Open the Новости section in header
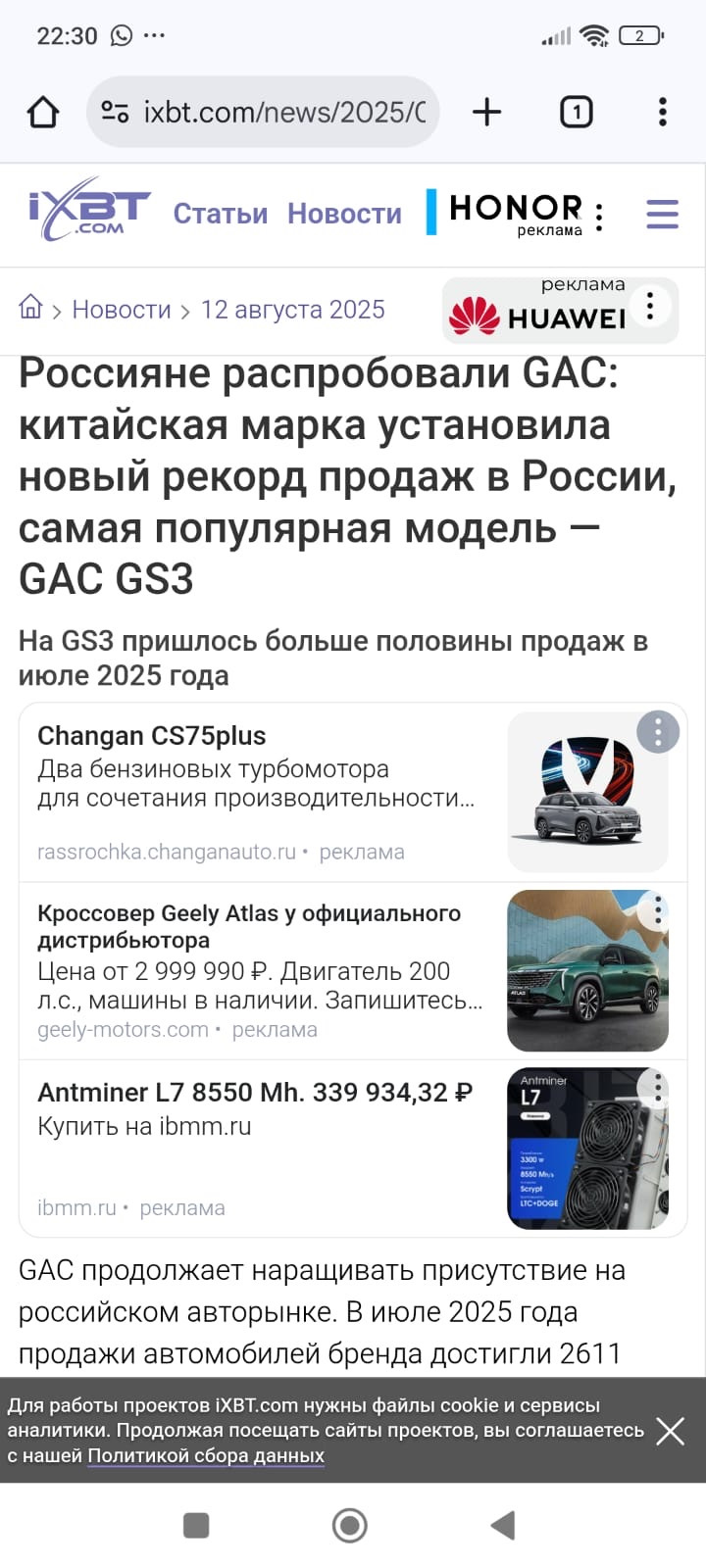 click(344, 214)
